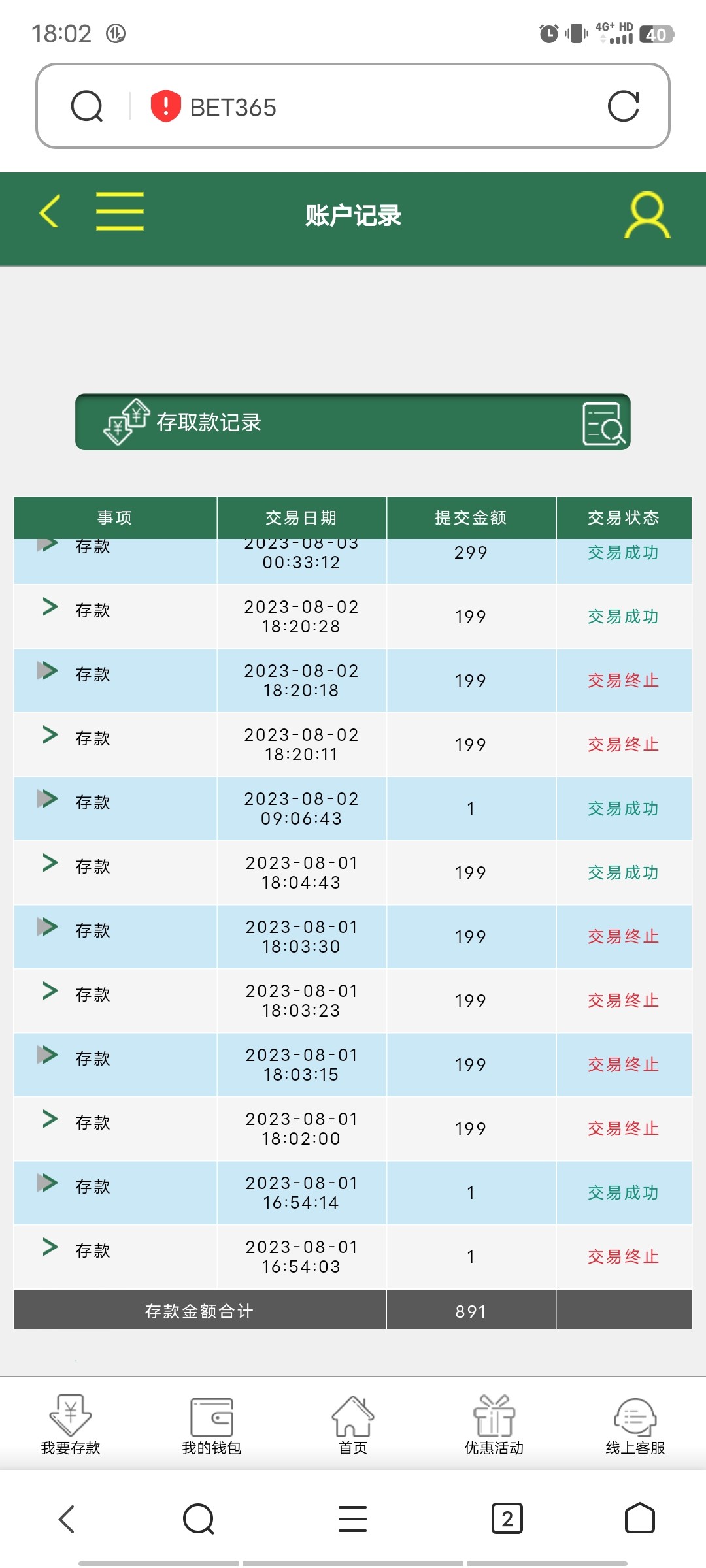Open the hamburger menu in header

(120, 211)
